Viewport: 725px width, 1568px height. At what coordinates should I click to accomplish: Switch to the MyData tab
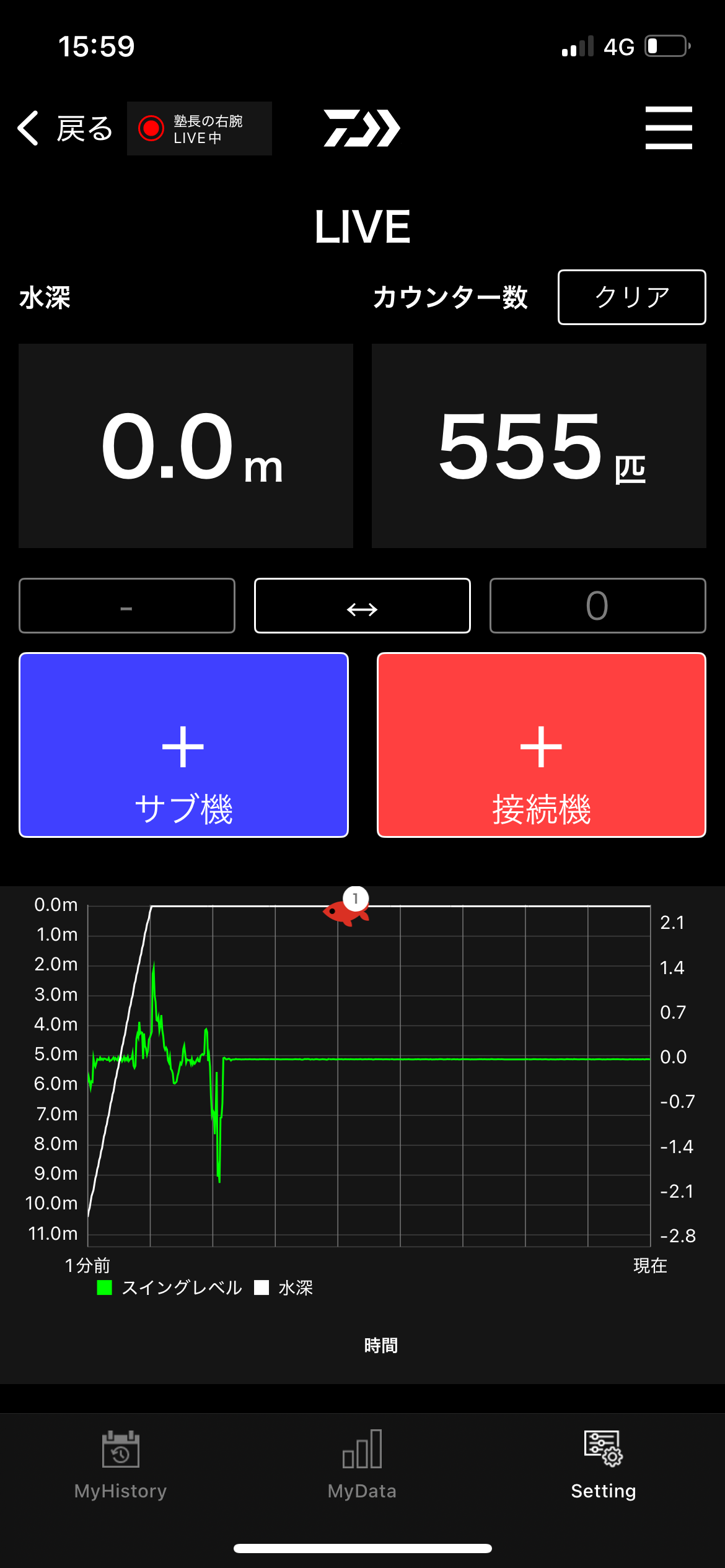pyautogui.click(x=362, y=1465)
